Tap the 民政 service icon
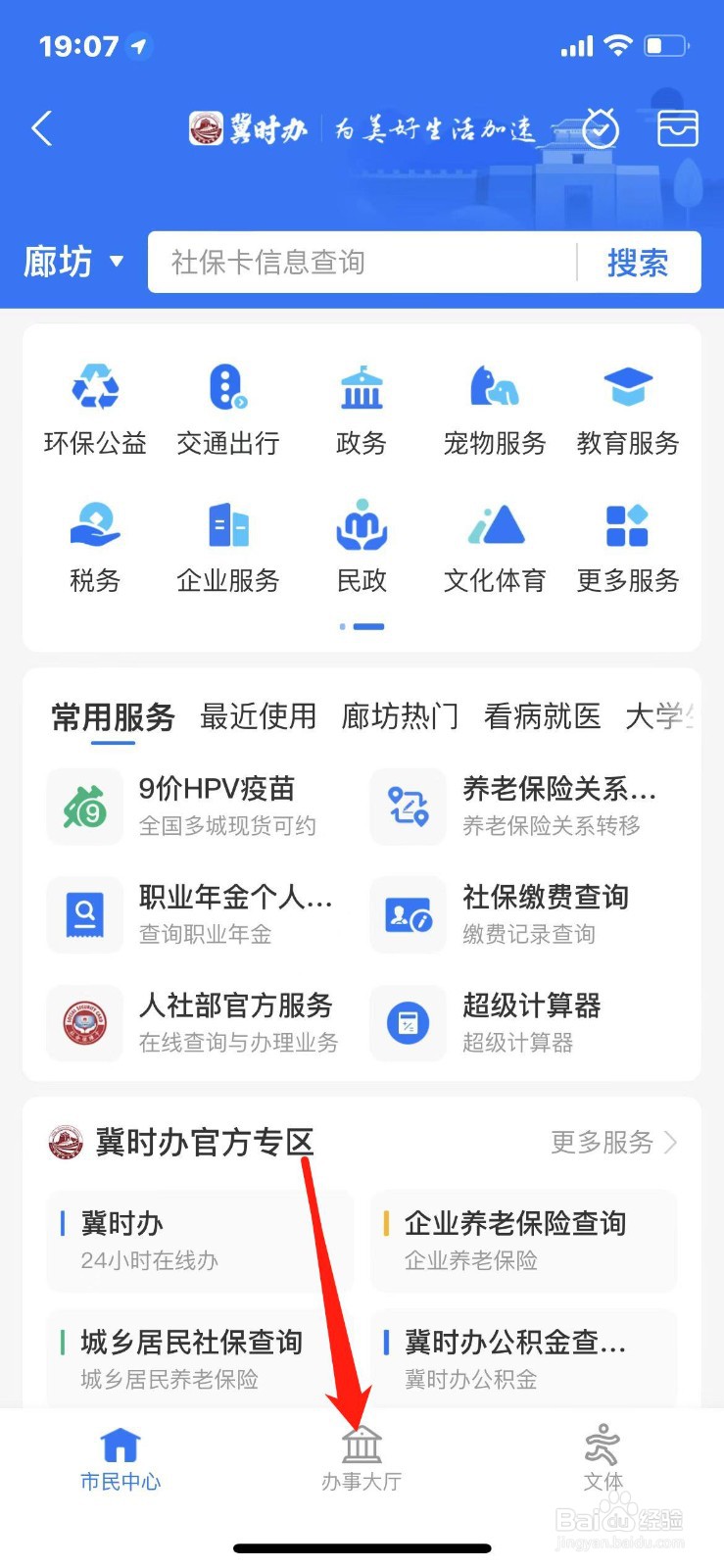 point(361,544)
